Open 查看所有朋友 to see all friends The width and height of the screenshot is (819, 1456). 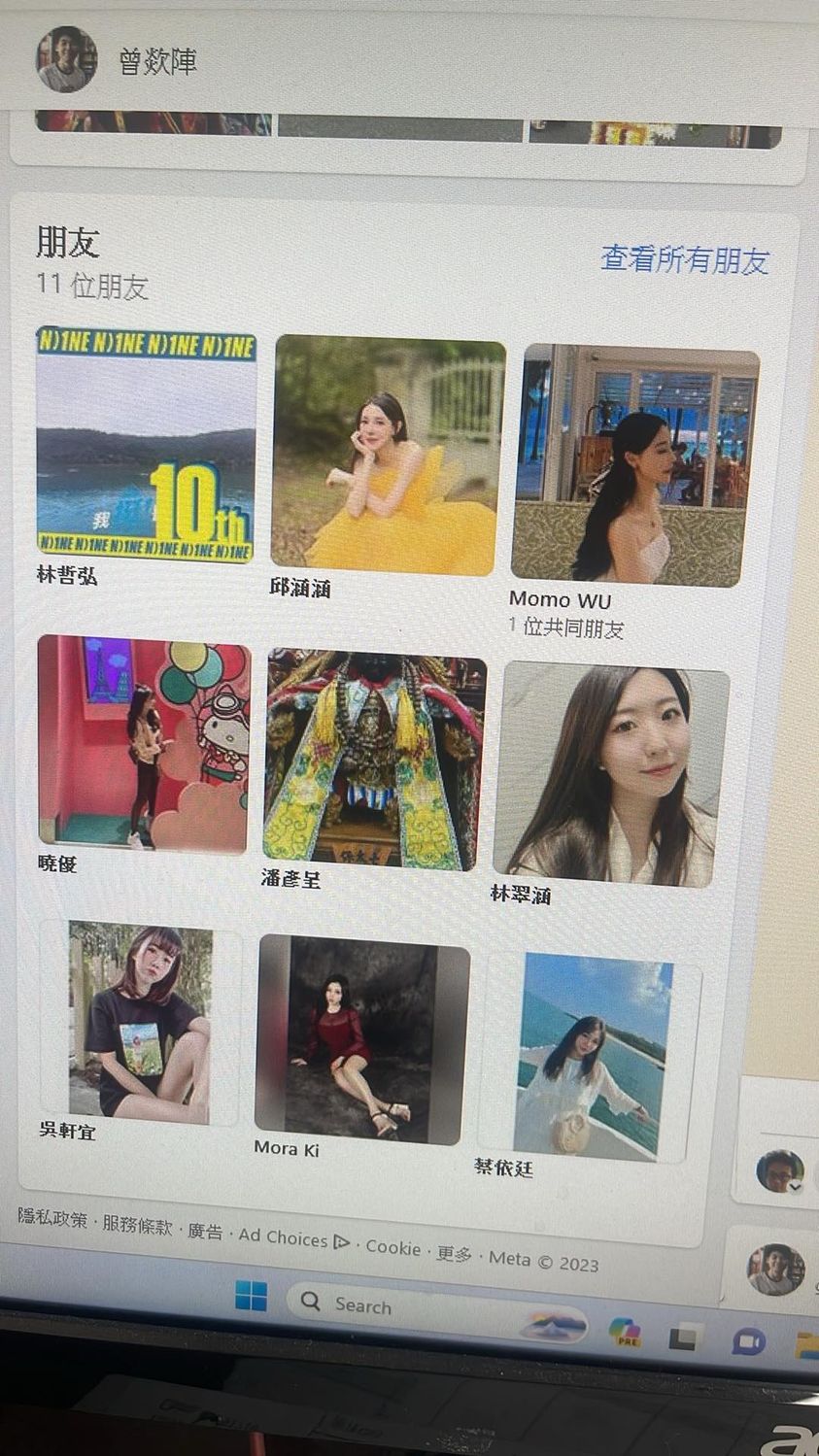pos(685,259)
